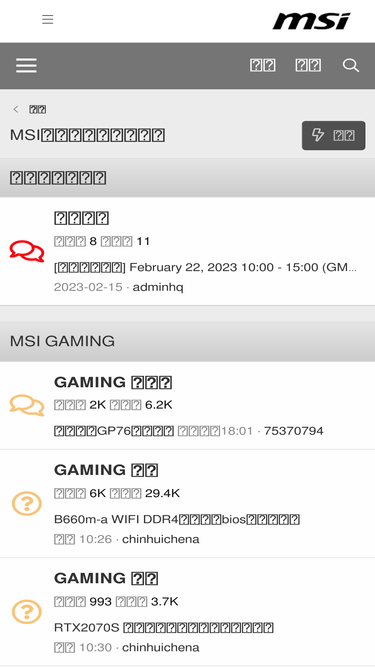Tap the lightning bolt button

[333, 135]
